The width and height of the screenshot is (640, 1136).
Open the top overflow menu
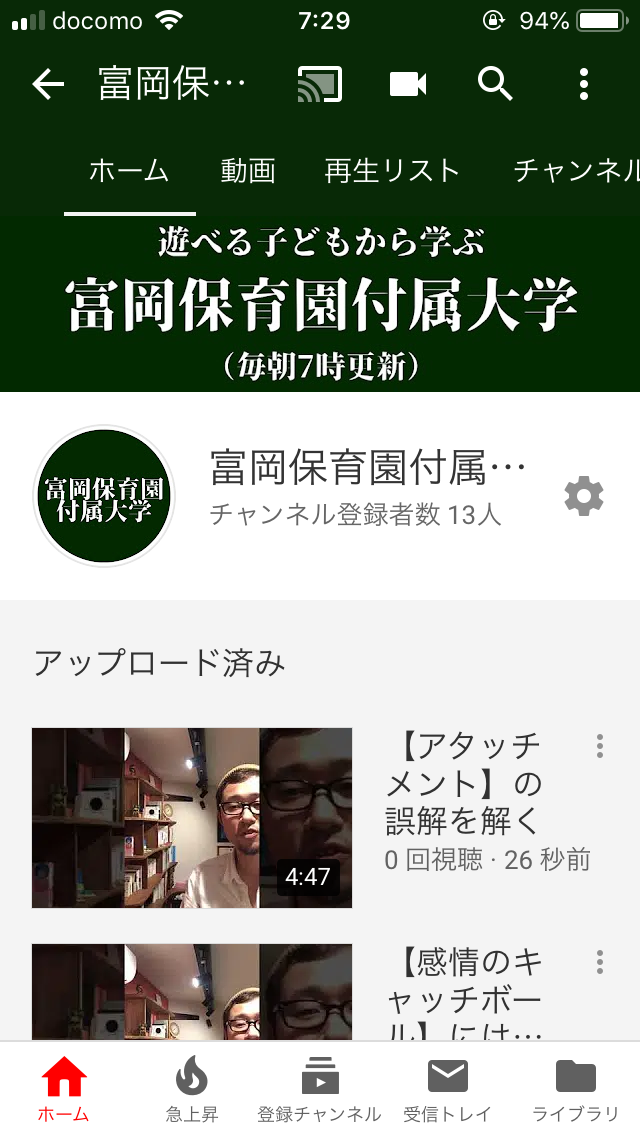(583, 85)
